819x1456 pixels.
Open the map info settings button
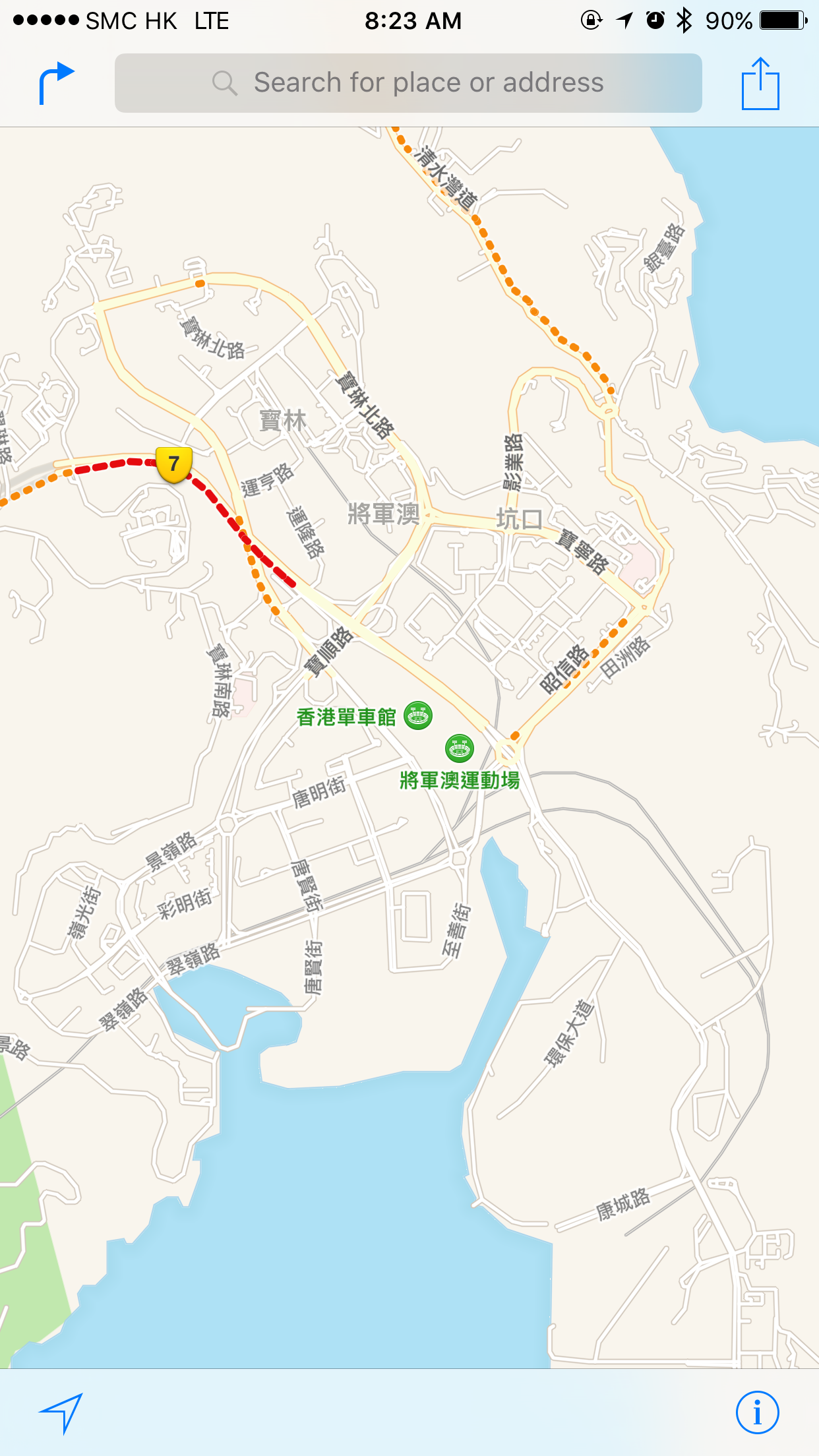[x=757, y=1412]
